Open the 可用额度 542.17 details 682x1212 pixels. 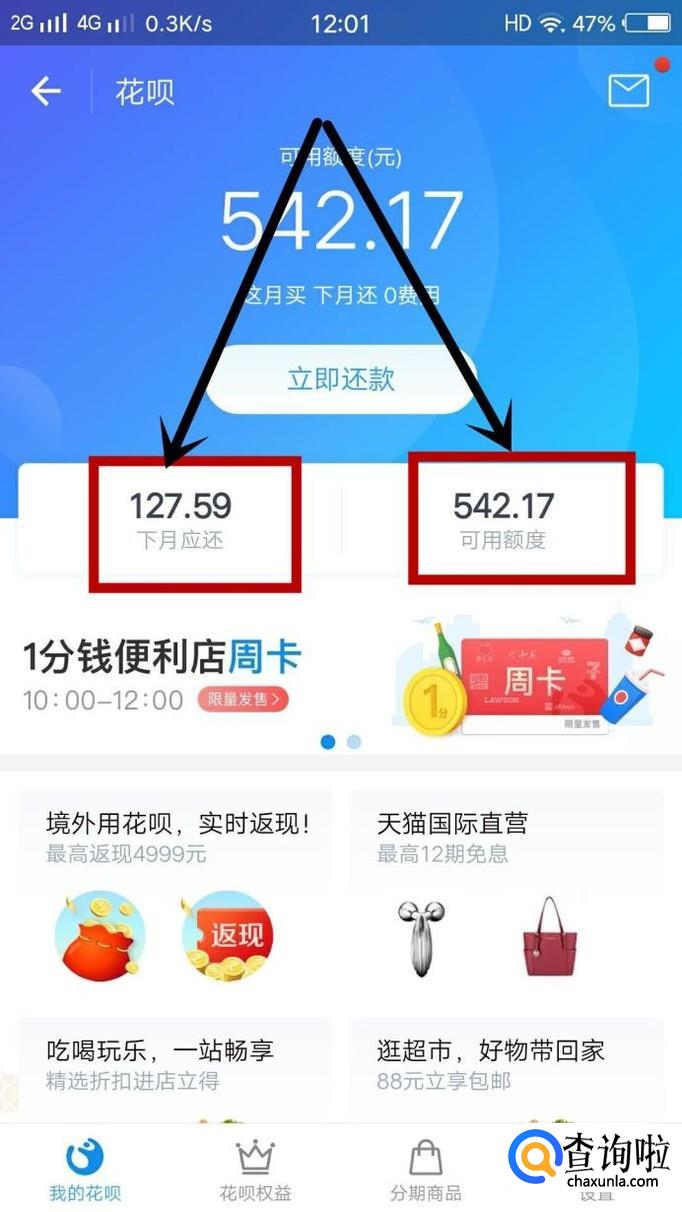point(503,519)
